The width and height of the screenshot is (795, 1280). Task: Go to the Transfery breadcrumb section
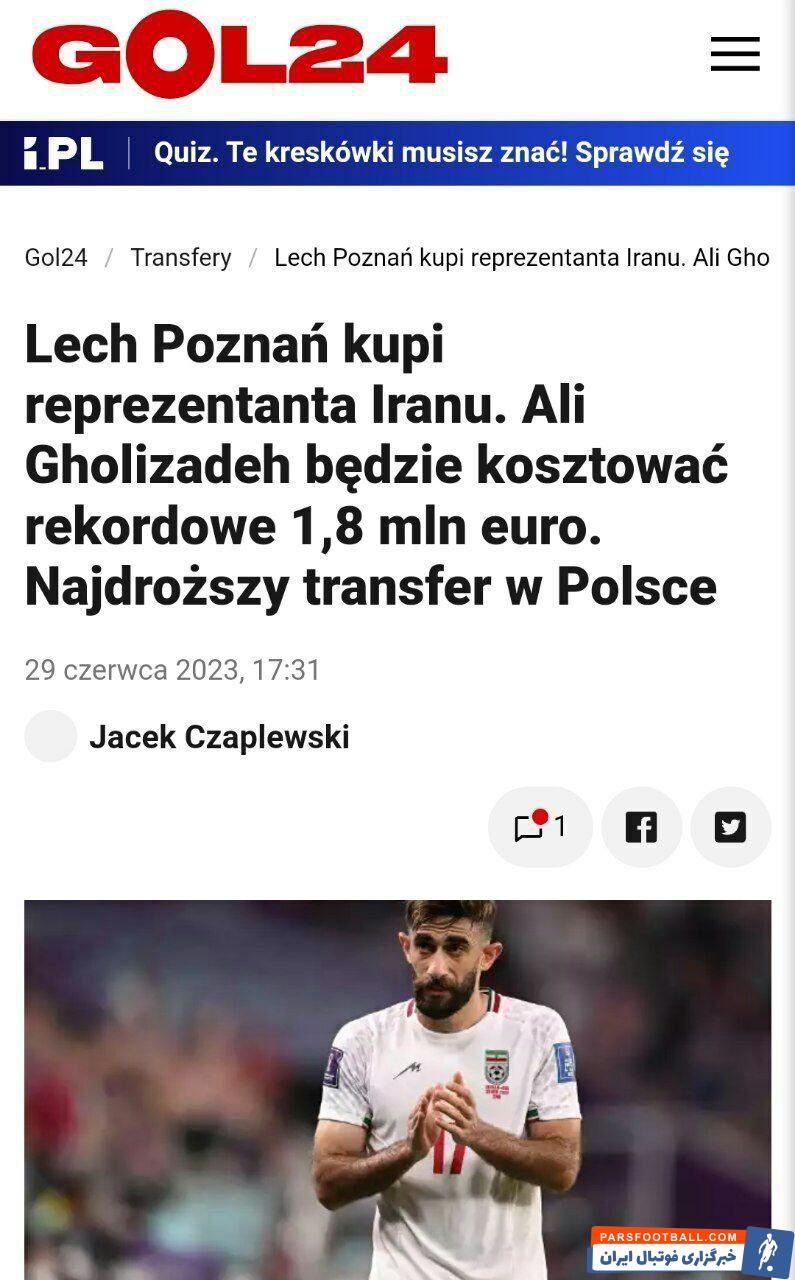pos(181,258)
